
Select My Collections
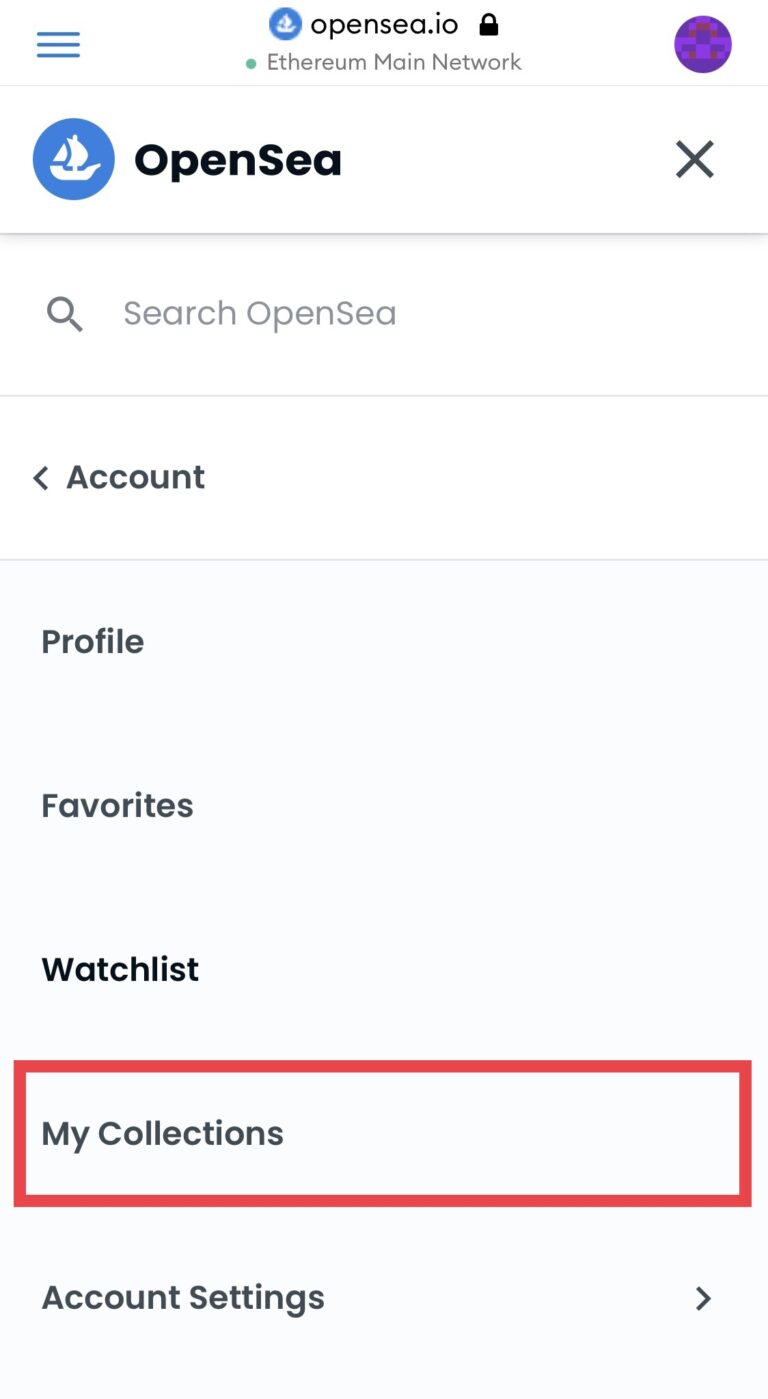[x=163, y=1133]
